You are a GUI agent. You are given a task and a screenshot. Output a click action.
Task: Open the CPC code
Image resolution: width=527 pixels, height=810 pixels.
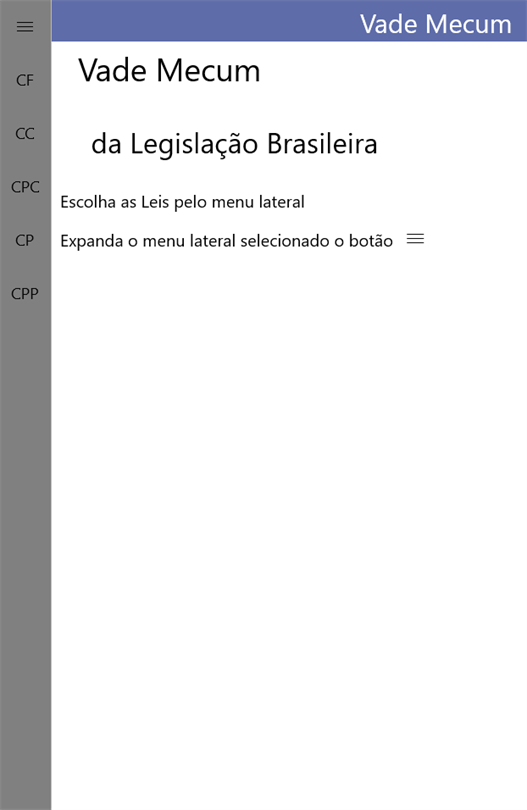pyautogui.click(x=25, y=187)
